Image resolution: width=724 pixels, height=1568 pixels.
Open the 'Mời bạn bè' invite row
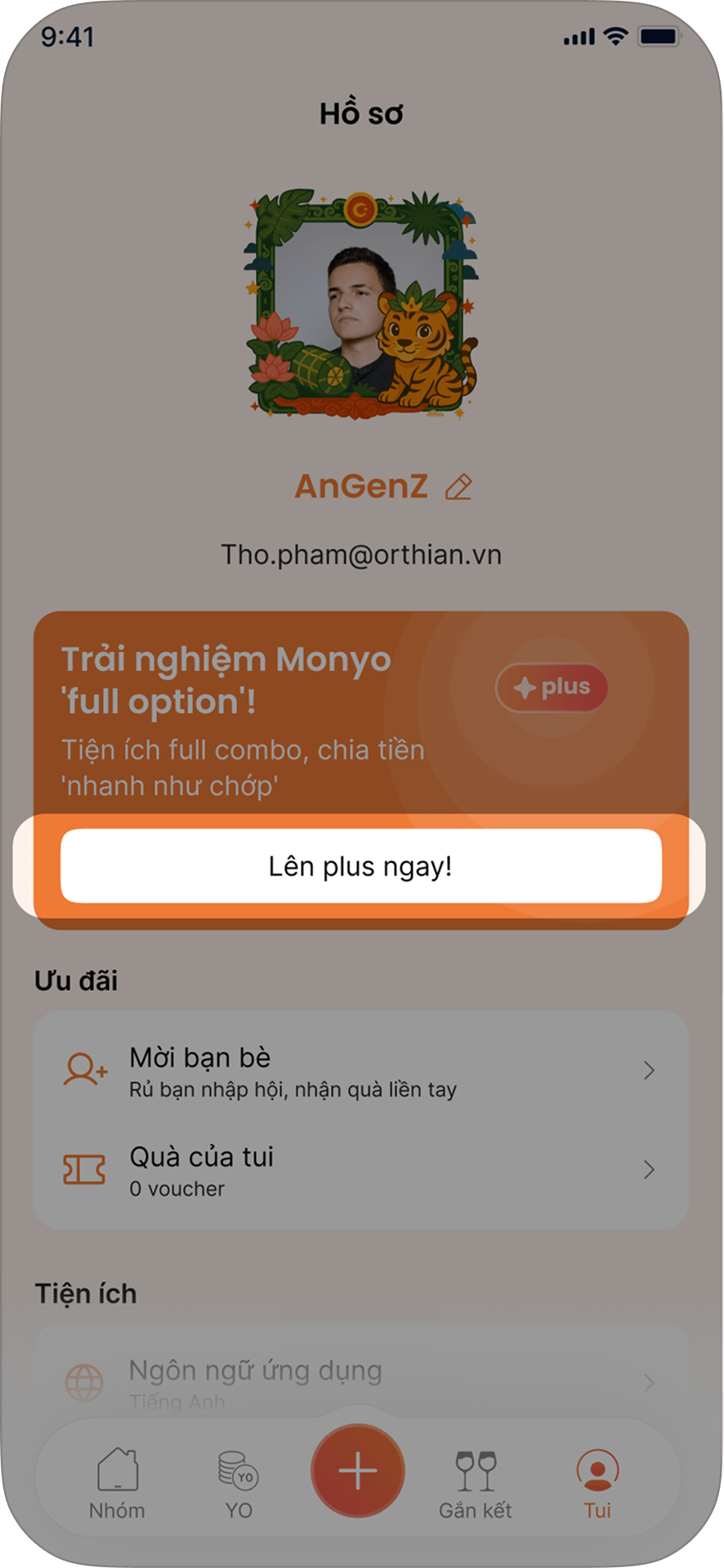point(361,1070)
